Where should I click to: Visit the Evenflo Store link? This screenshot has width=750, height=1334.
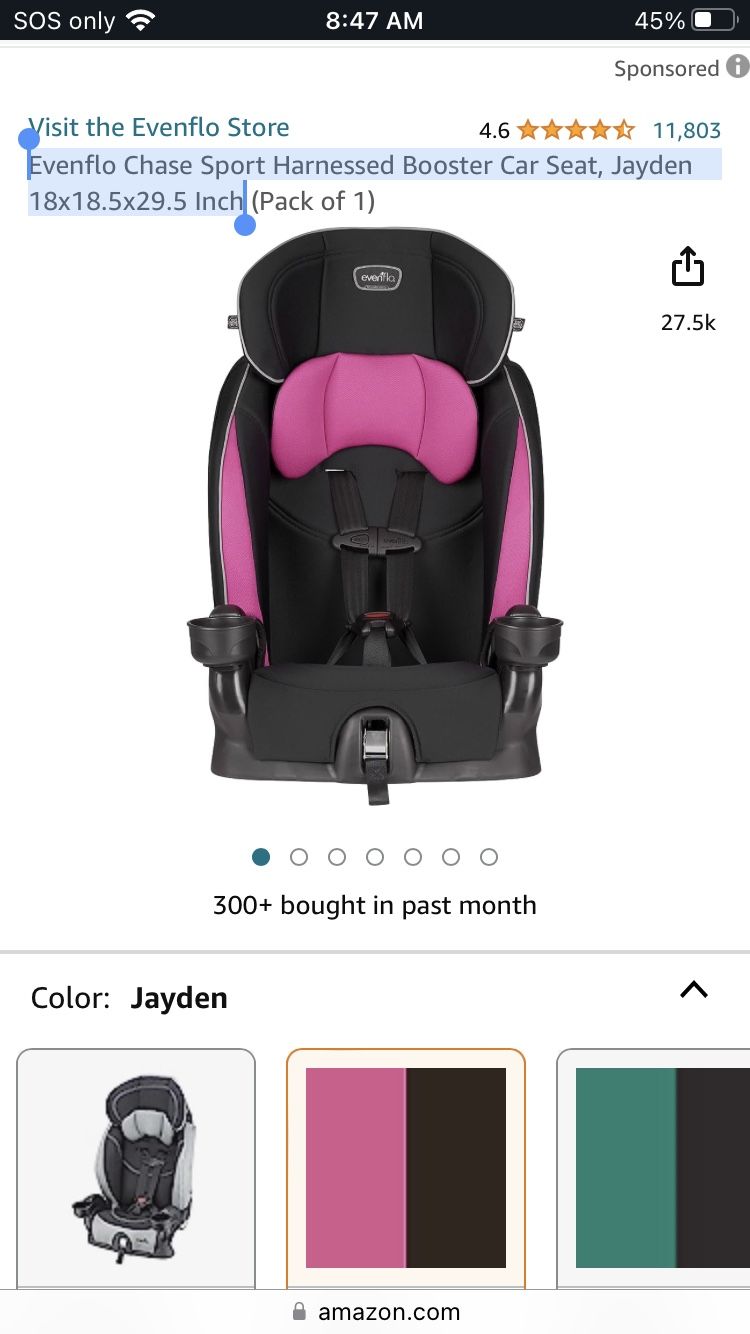tap(159, 128)
